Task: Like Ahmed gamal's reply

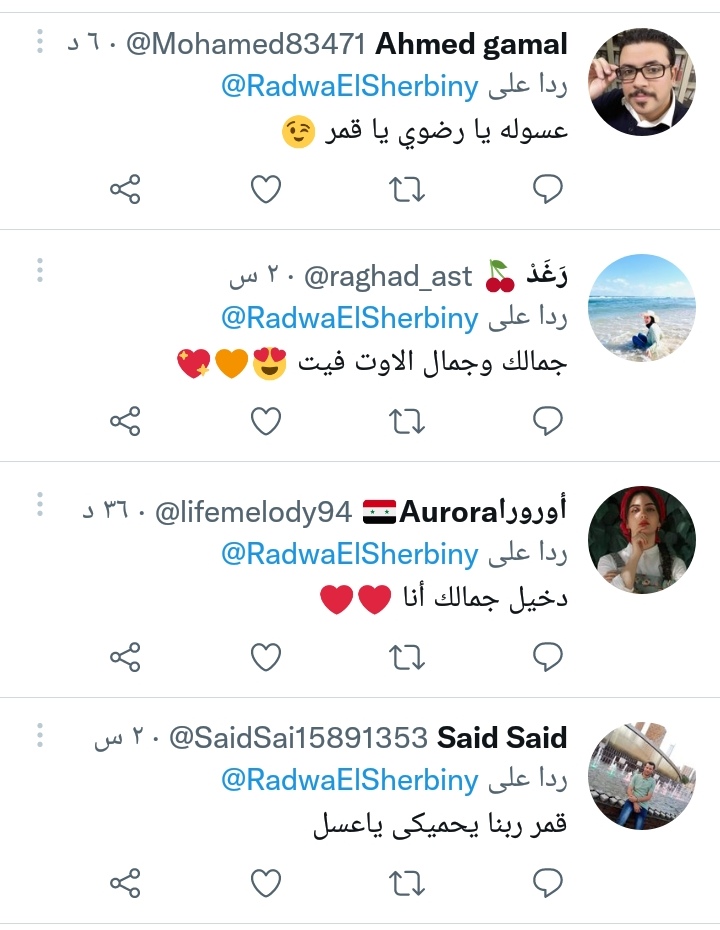Action: tap(266, 189)
